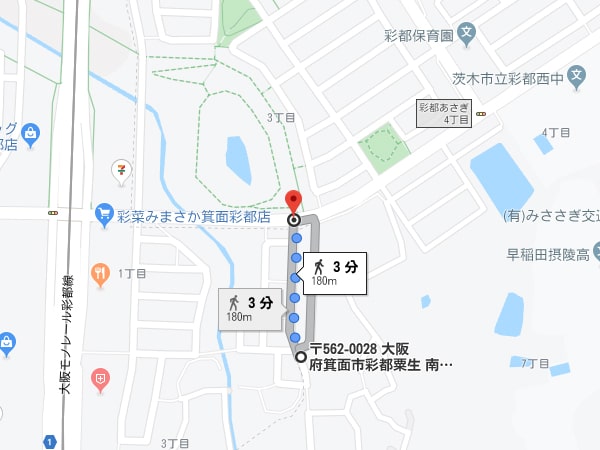Open the 7-Eleven store marker
Viewport: 600px width, 450px height.
[x=121, y=167]
